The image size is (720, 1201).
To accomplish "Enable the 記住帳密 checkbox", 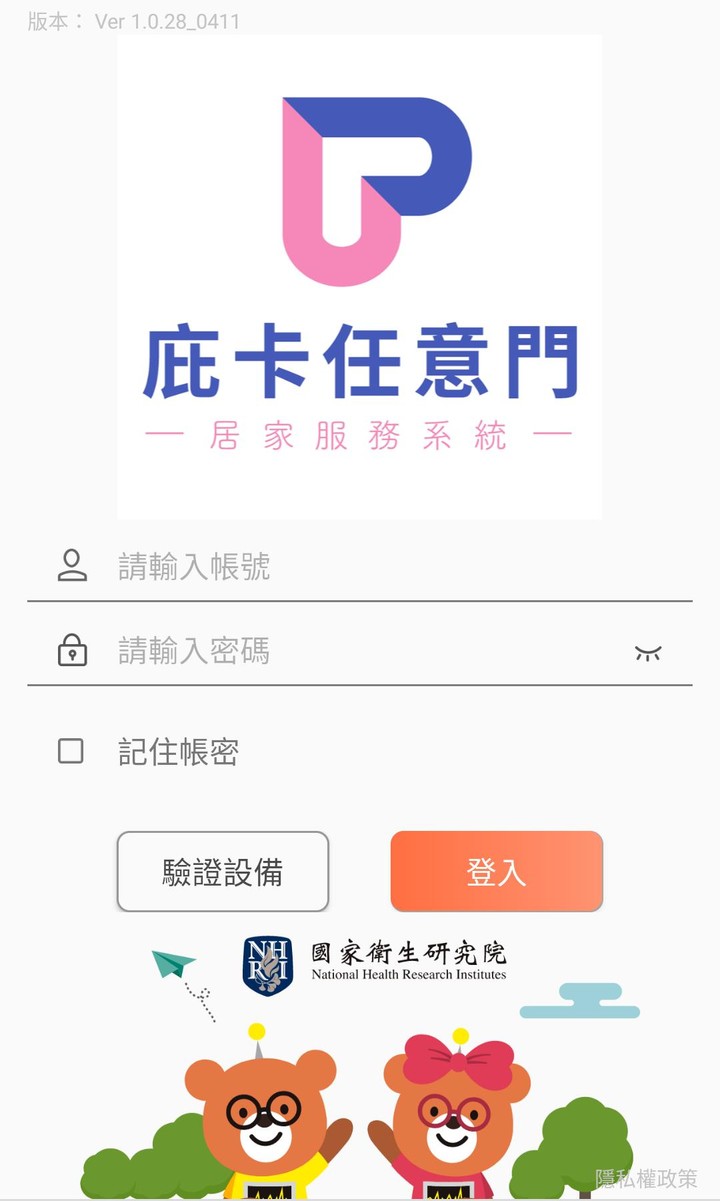I will click(70, 751).
